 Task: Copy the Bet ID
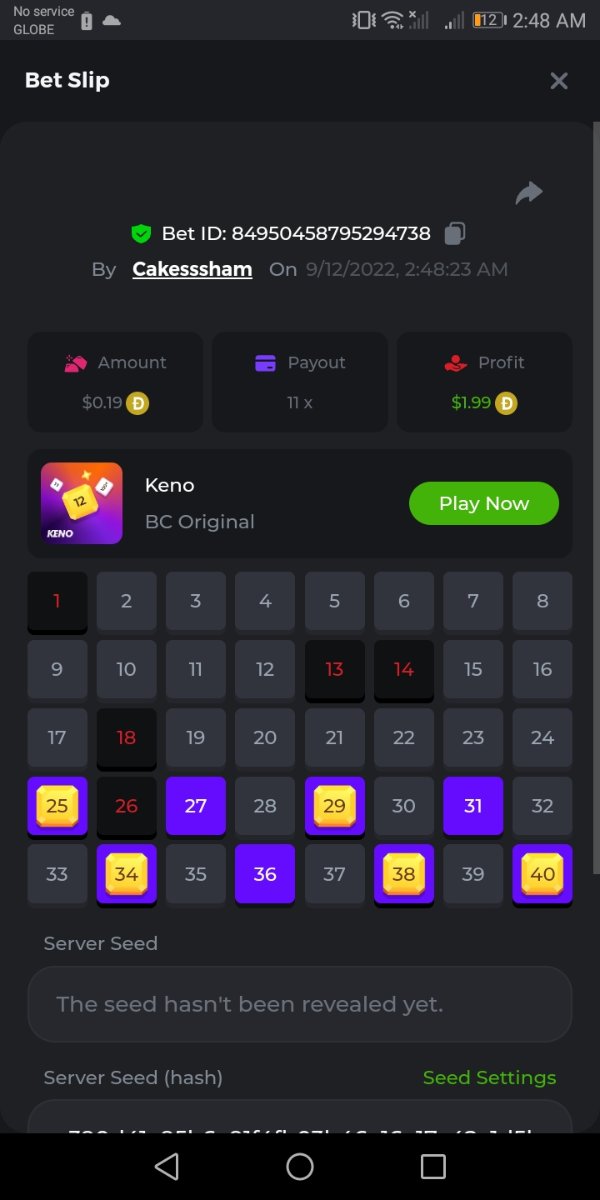[x=455, y=233]
